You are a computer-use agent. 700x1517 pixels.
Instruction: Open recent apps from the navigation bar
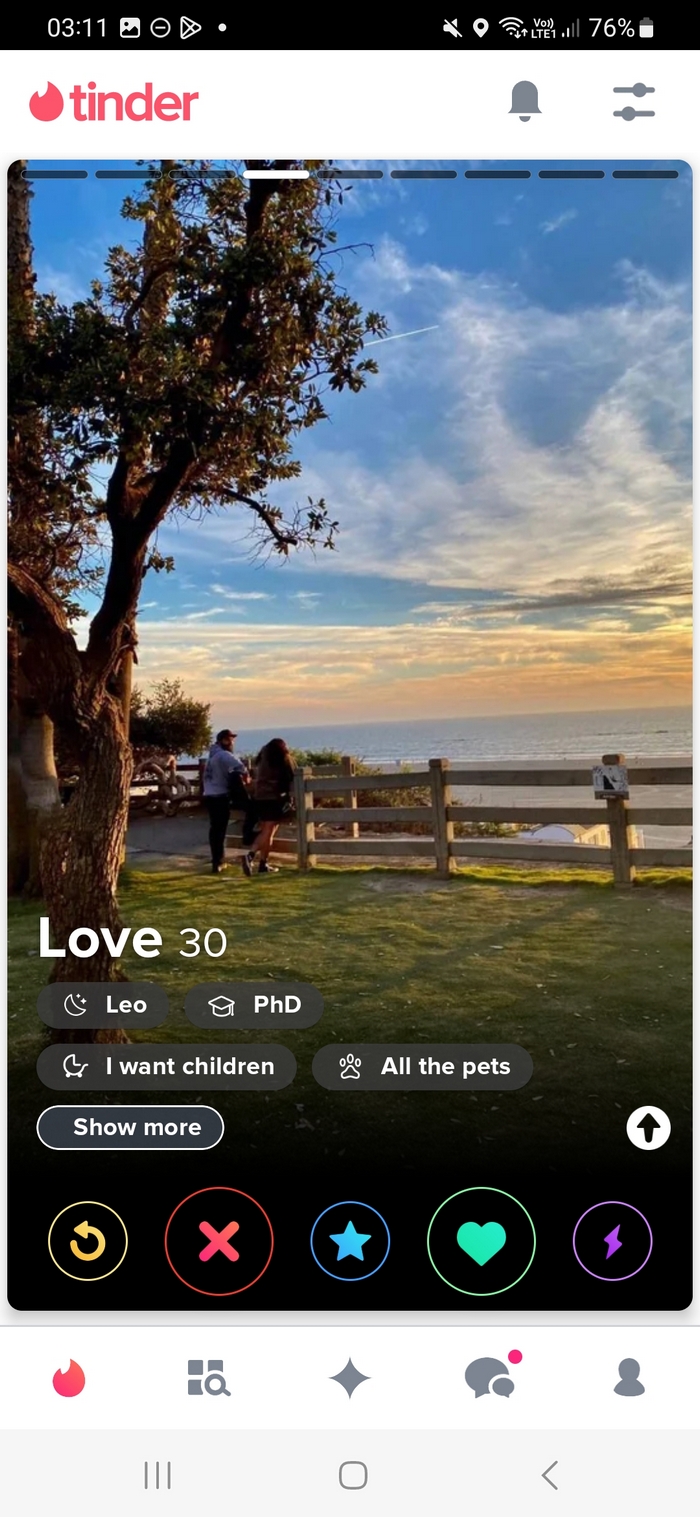pos(157,1475)
